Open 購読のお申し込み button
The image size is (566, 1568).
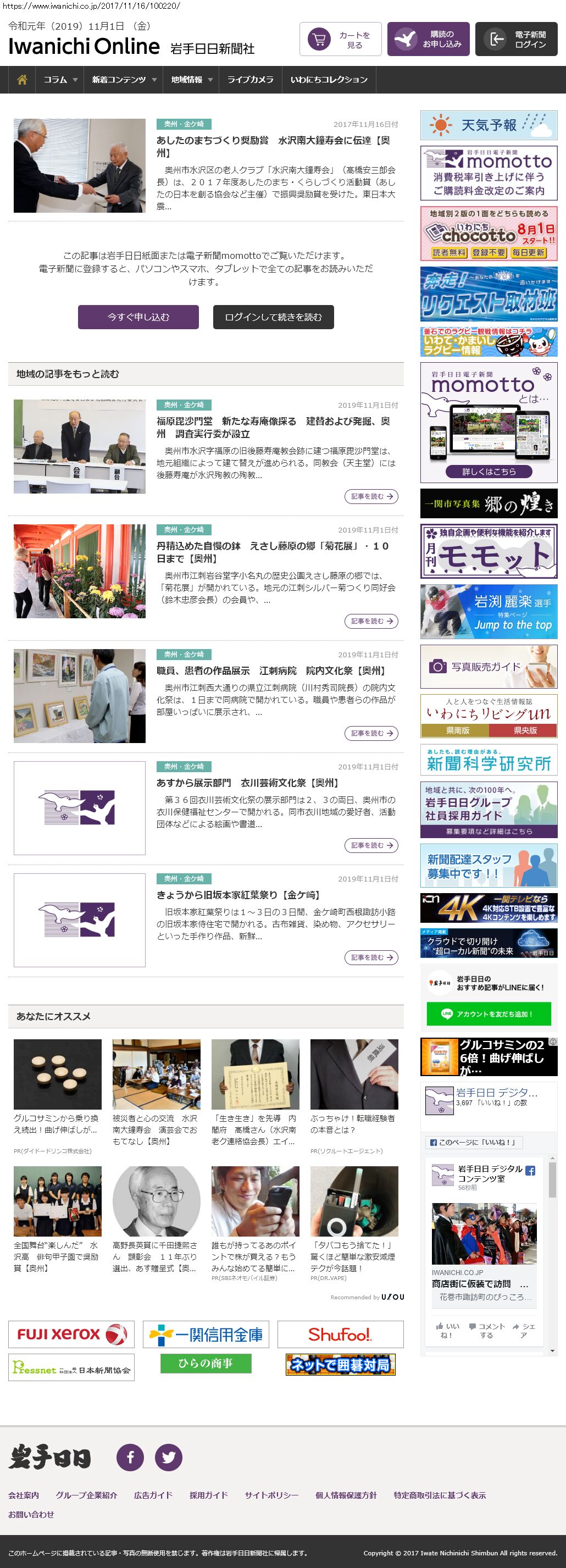point(428,40)
